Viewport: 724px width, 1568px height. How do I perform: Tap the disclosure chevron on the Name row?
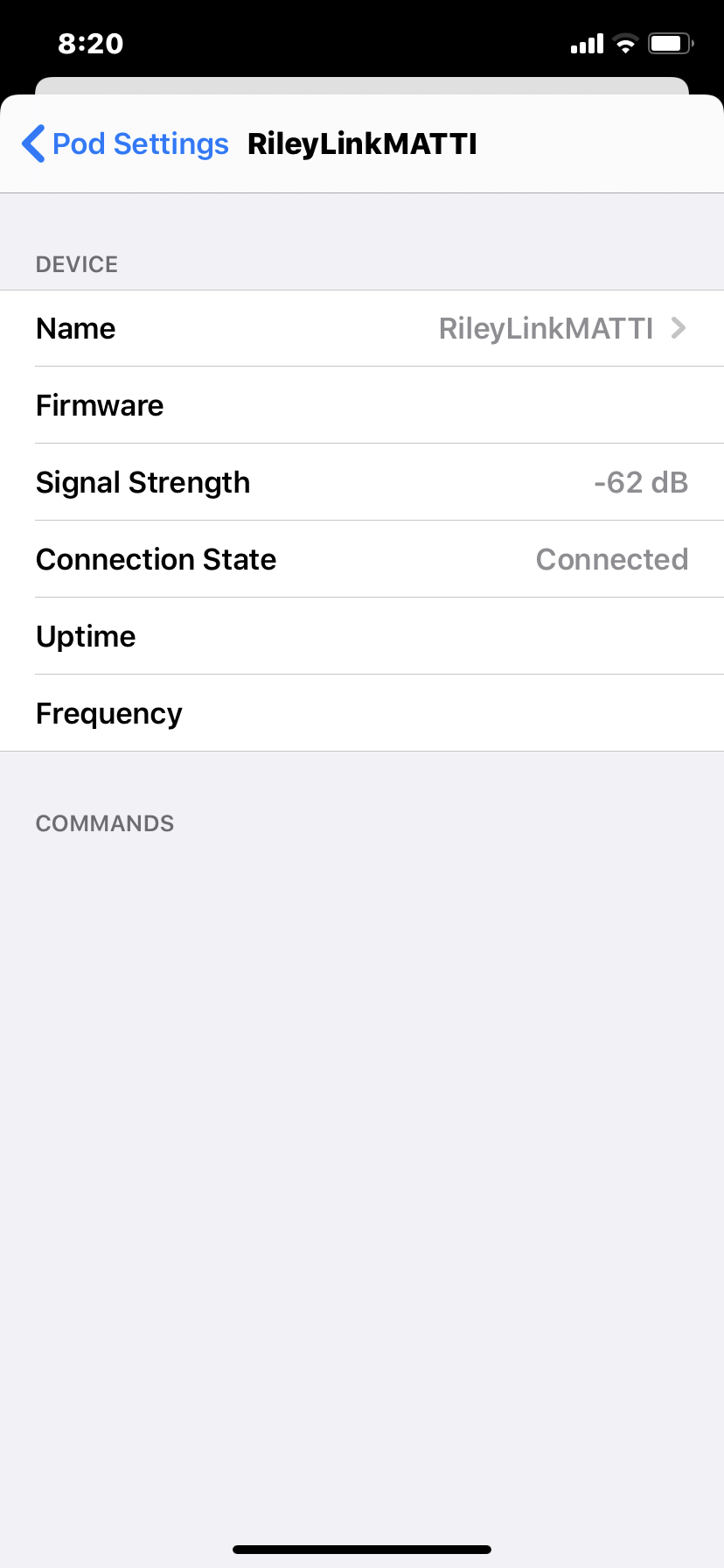678,328
